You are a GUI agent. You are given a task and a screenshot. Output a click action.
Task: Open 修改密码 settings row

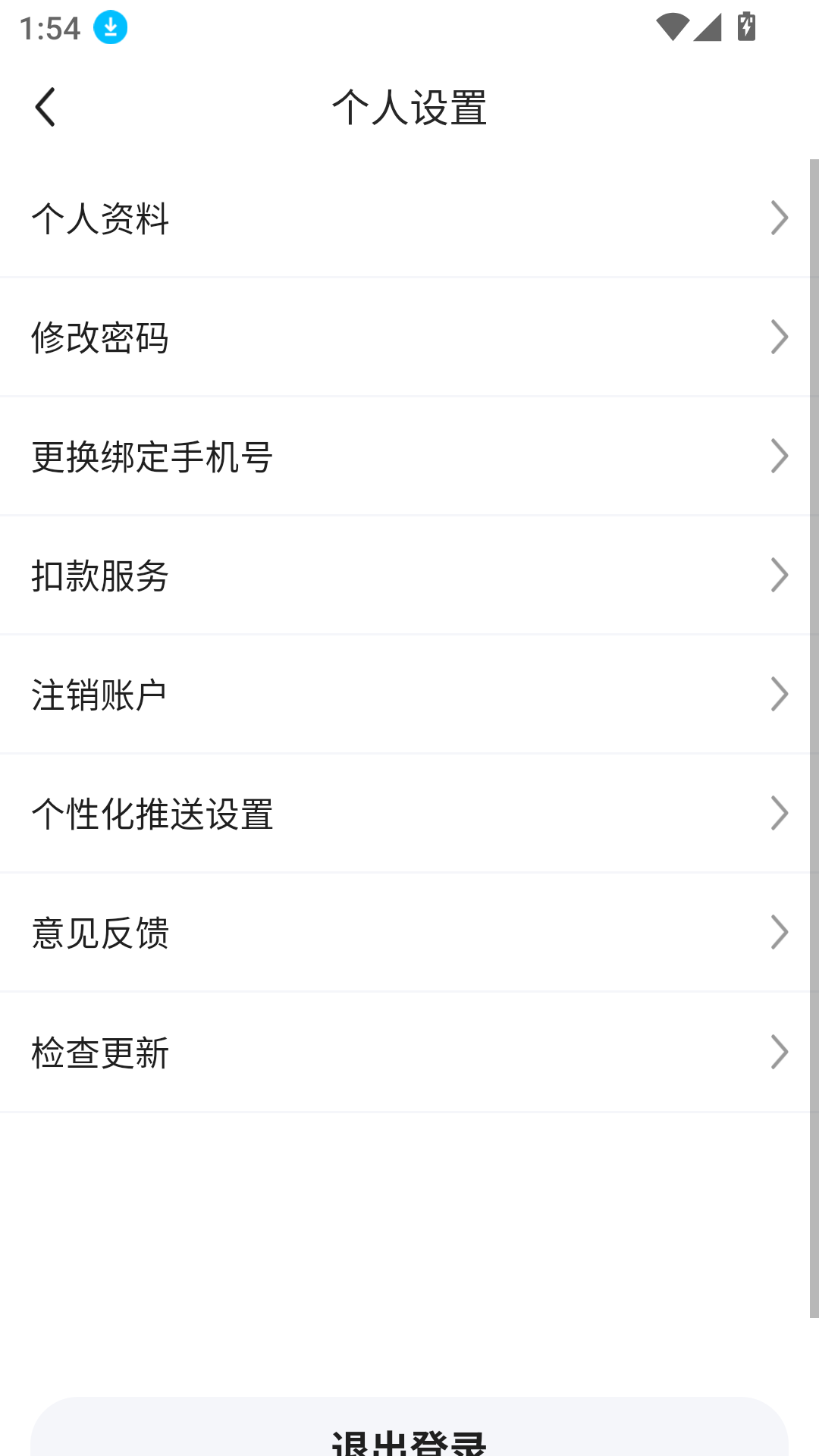[x=409, y=337]
